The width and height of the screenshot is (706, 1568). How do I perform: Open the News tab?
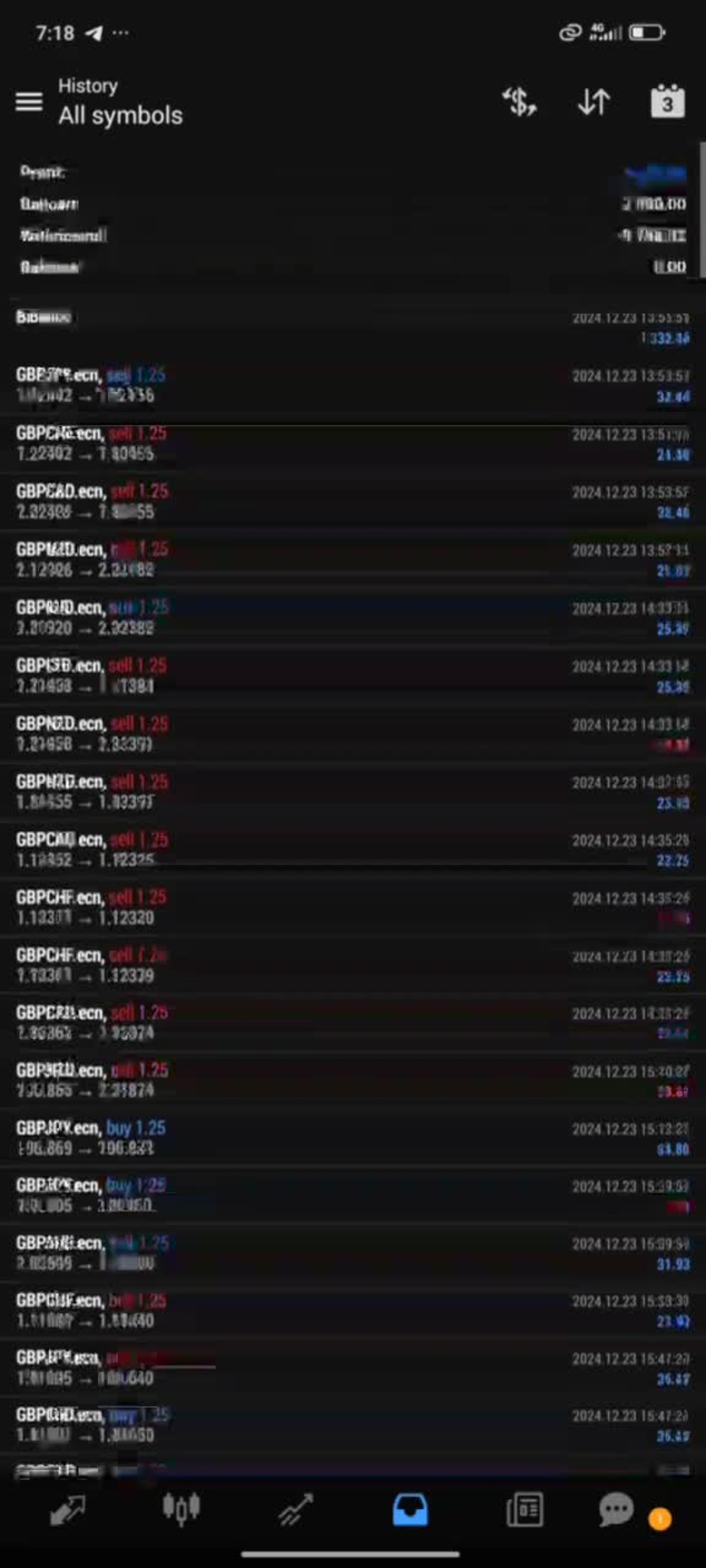pos(525,1509)
